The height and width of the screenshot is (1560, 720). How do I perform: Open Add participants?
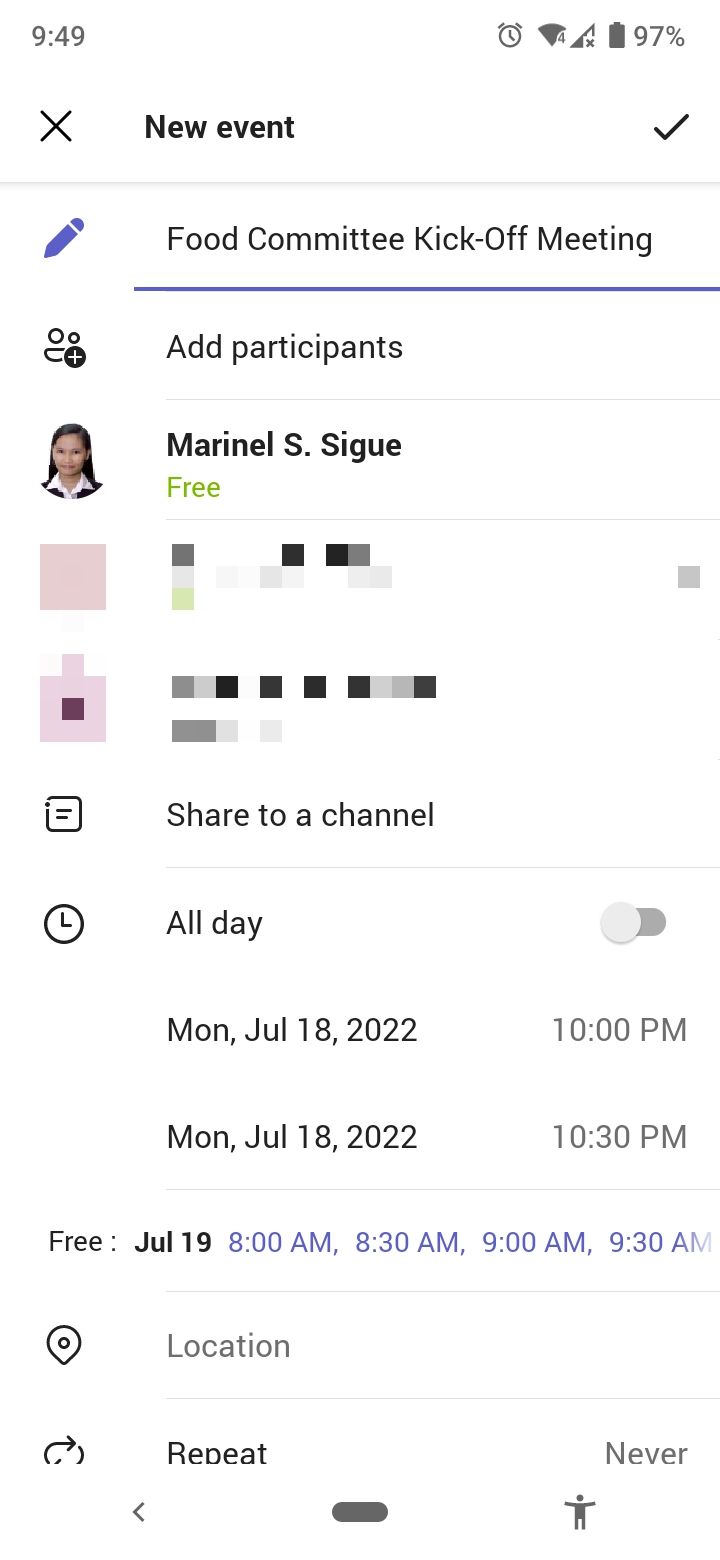(285, 348)
